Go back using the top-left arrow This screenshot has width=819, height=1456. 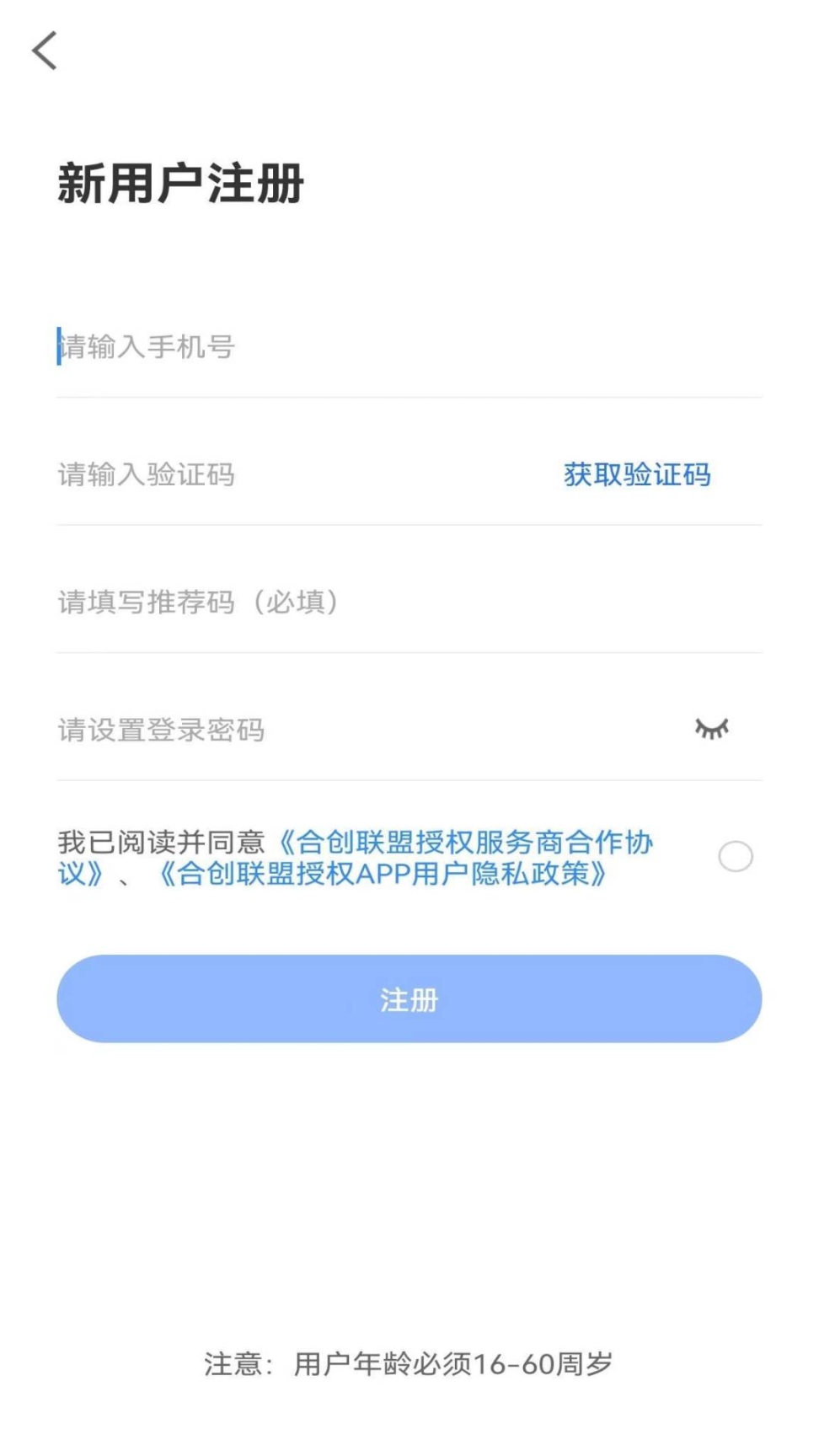pos(45,51)
